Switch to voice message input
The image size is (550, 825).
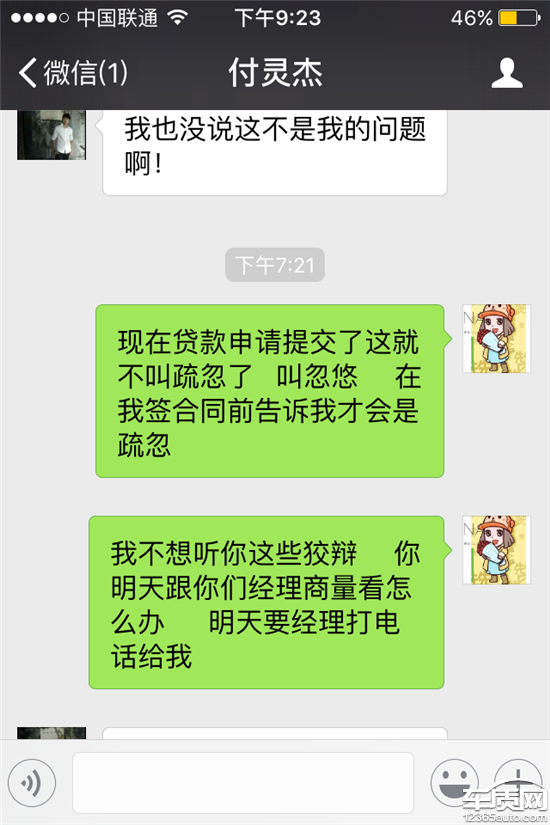click(x=32, y=783)
